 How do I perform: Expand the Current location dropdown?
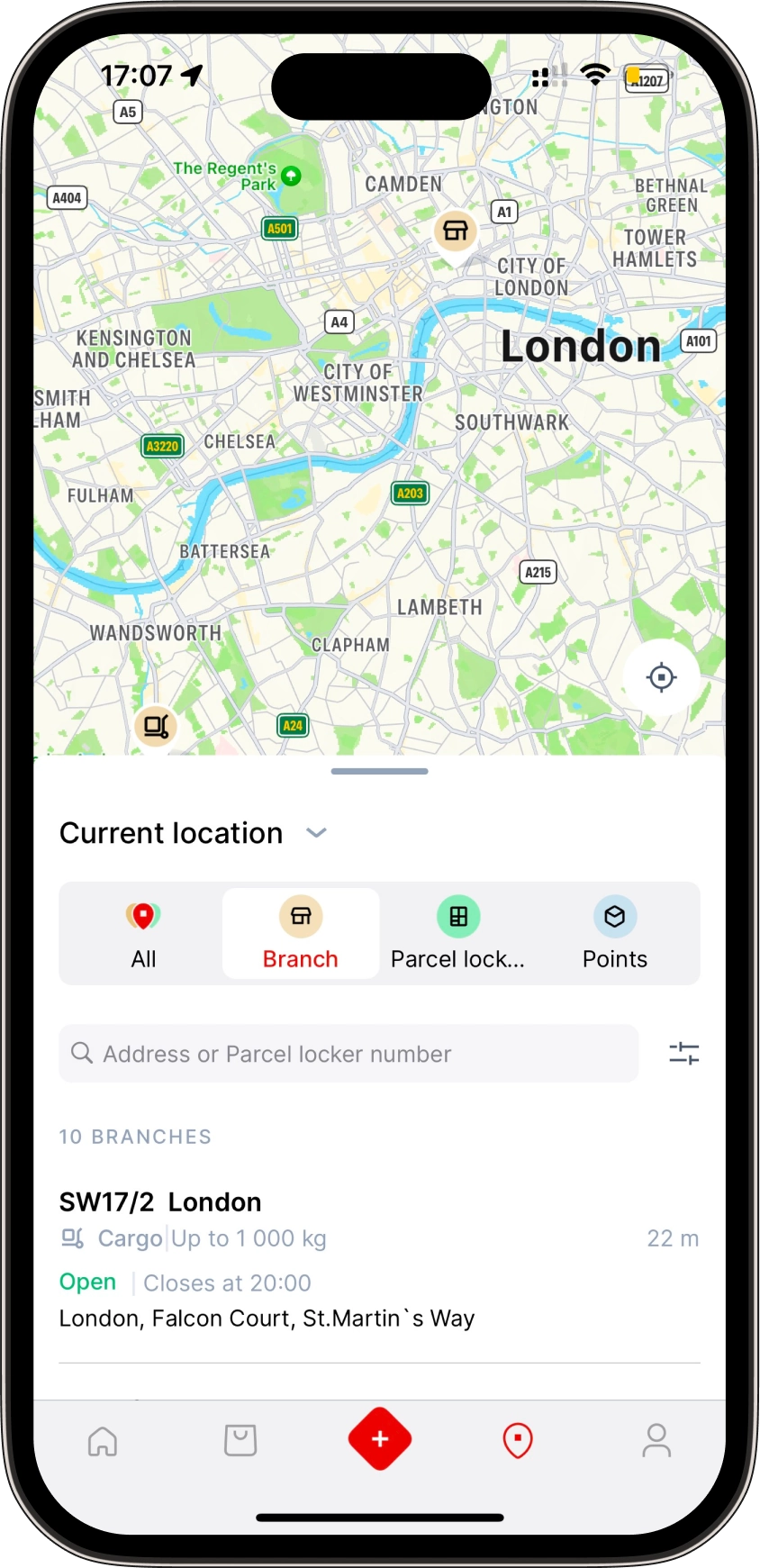pyautogui.click(x=316, y=833)
